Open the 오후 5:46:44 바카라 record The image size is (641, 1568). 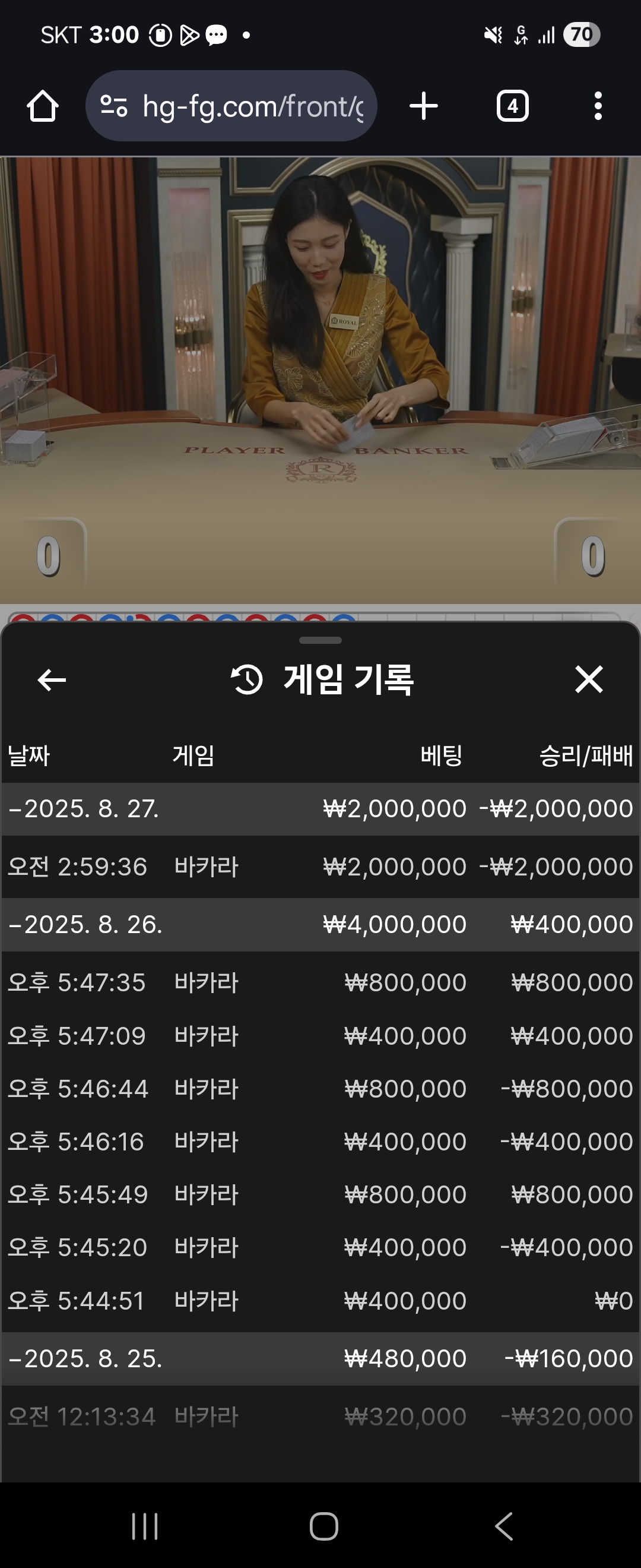pos(320,1089)
